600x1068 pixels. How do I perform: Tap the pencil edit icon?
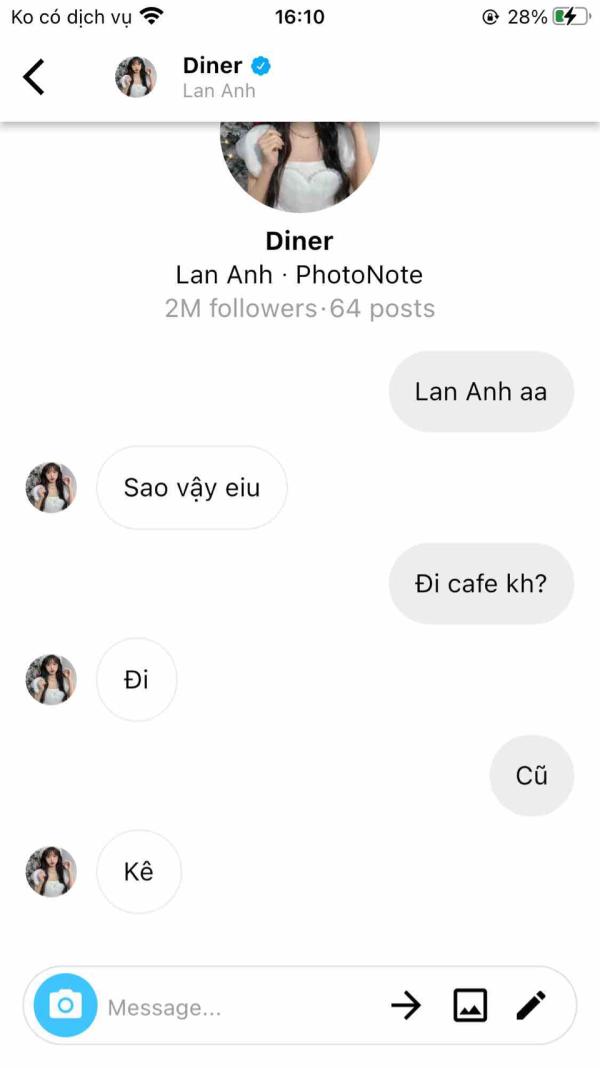pyautogui.click(x=531, y=1005)
